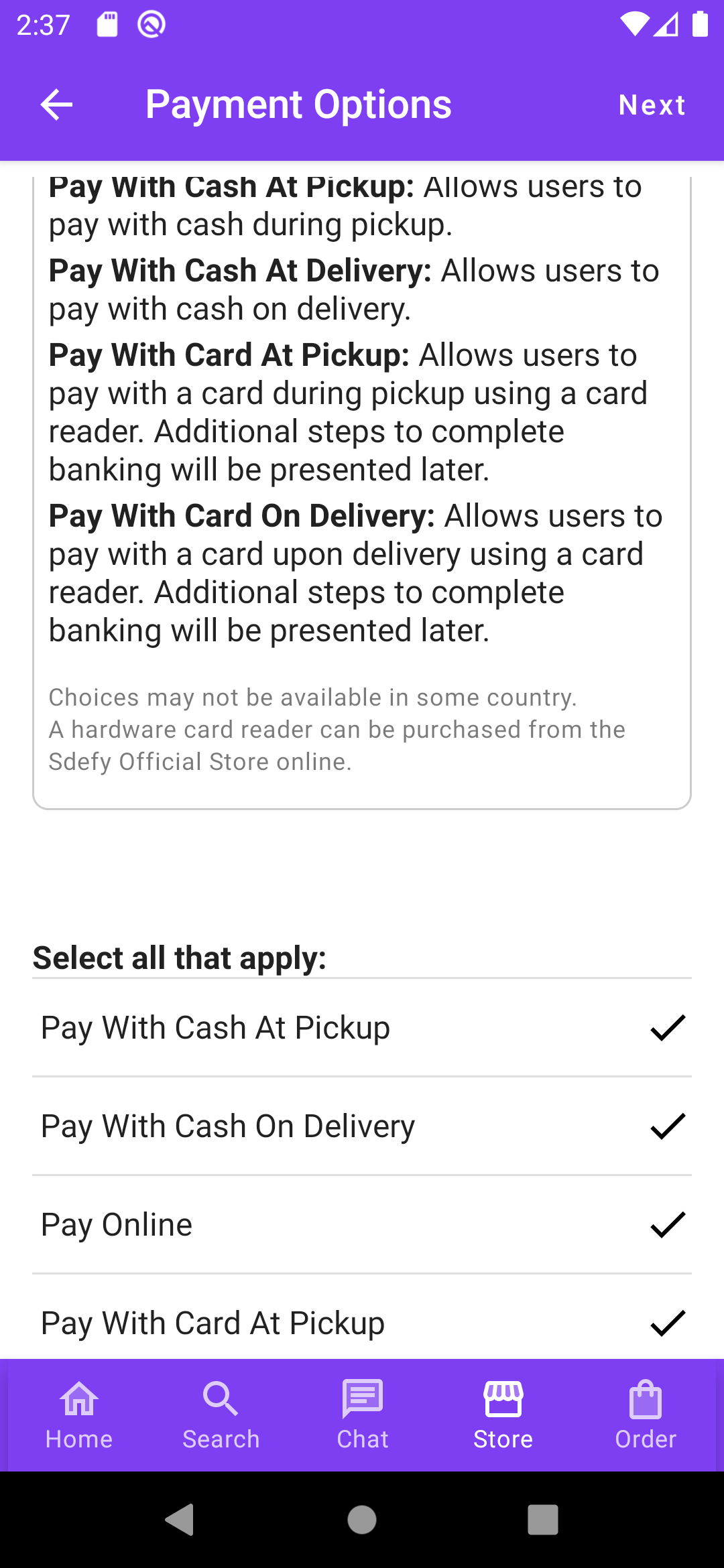Open the Order tab
The height and width of the screenshot is (1568, 724).
(x=645, y=1415)
